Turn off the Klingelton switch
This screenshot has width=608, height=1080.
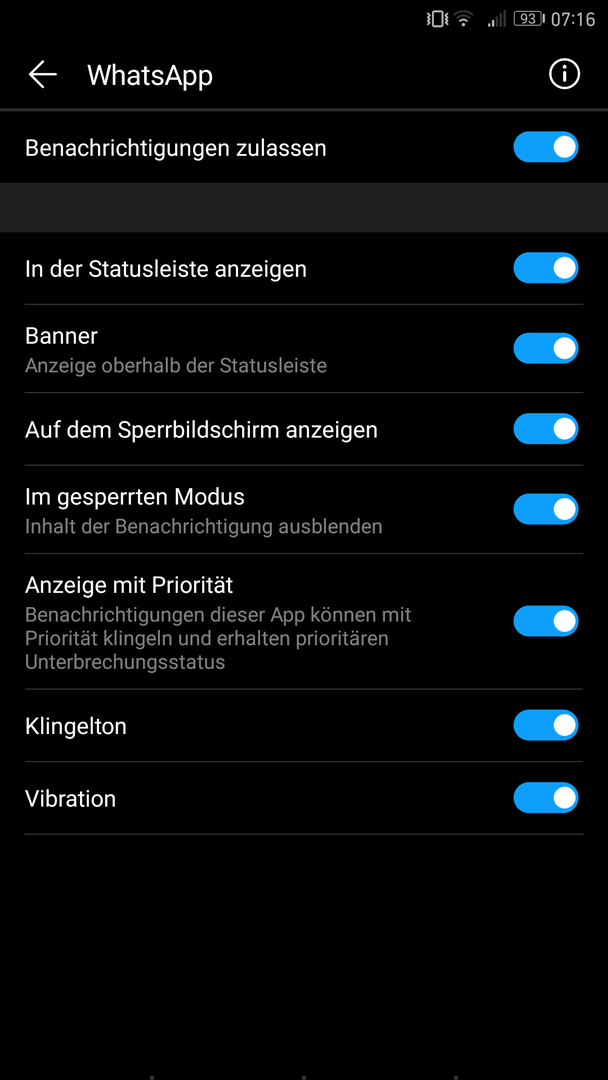[x=545, y=726]
